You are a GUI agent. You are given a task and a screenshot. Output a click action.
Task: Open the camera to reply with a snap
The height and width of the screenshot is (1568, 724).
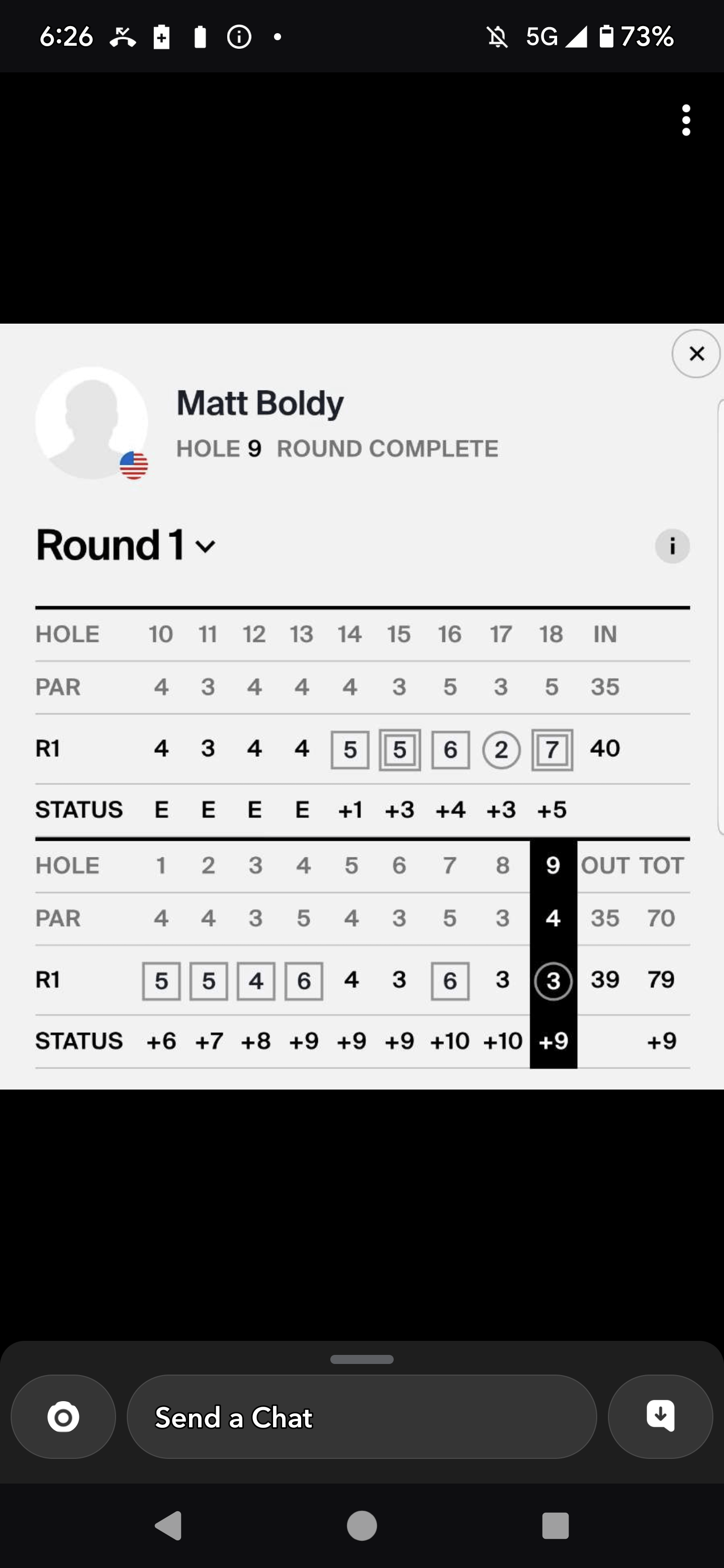[x=63, y=1416]
